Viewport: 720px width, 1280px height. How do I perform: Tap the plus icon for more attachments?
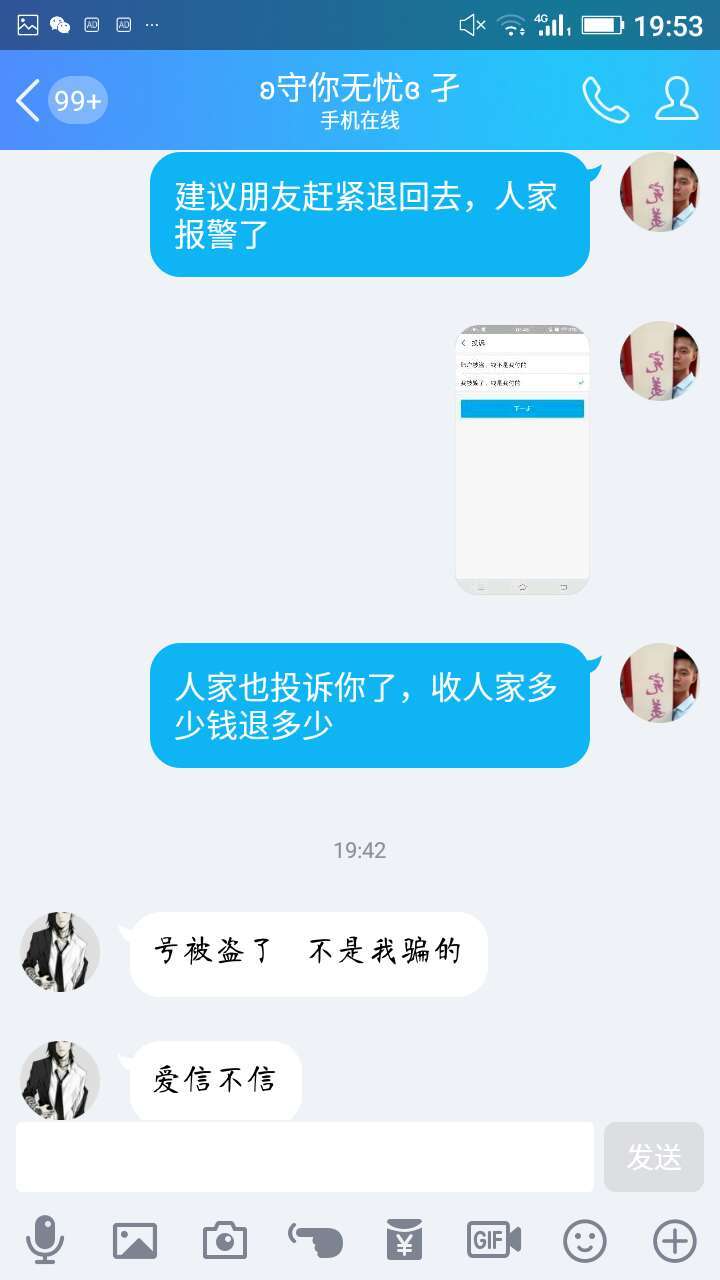672,1238
